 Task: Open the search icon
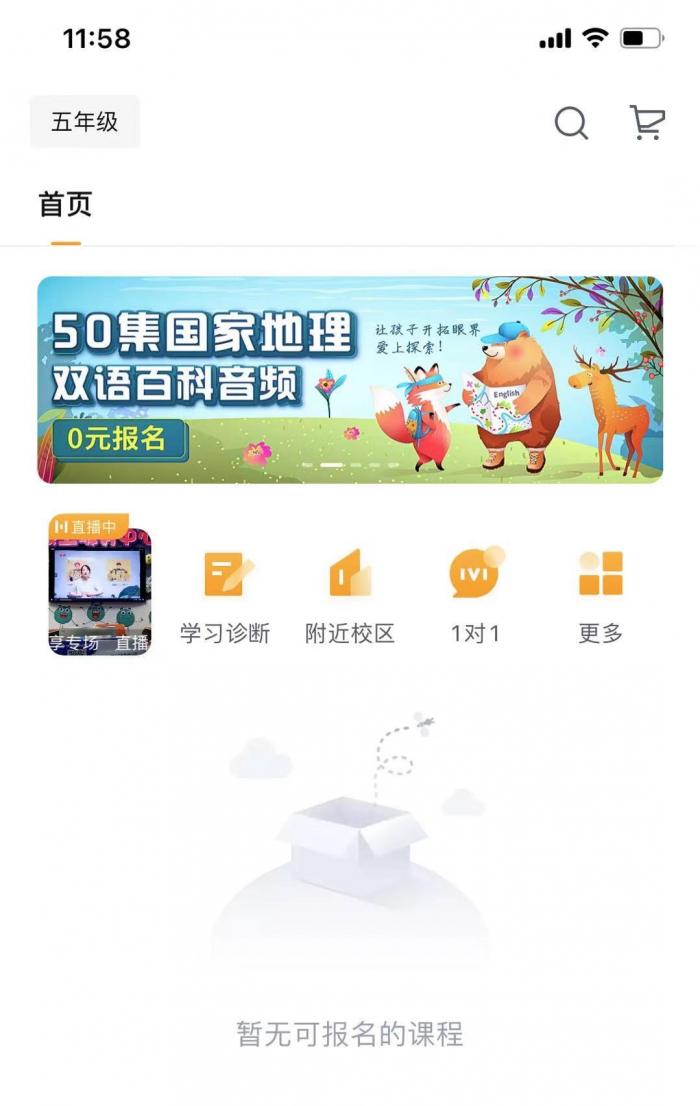click(x=571, y=123)
